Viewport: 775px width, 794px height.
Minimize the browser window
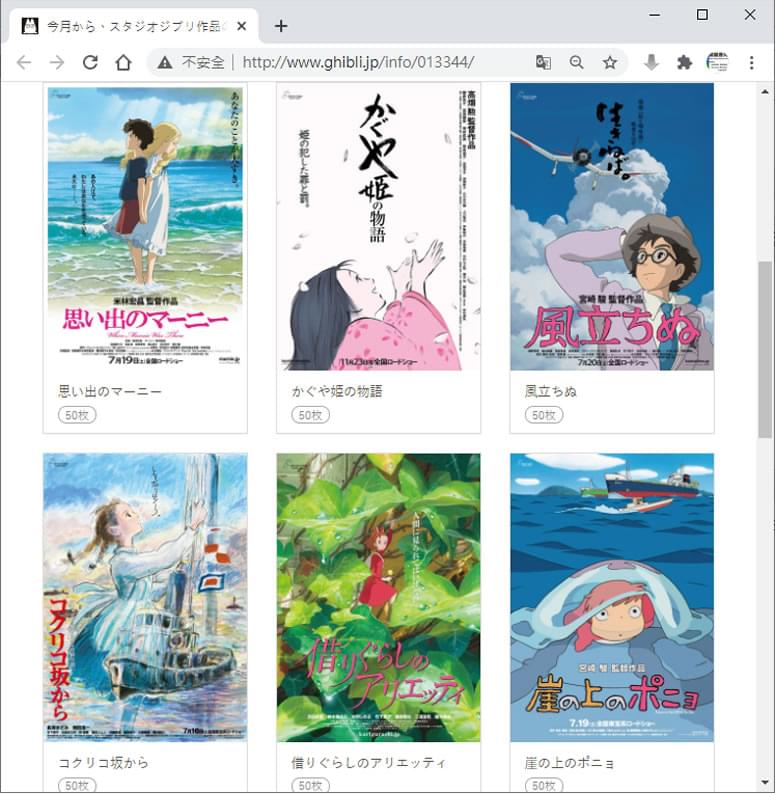(x=655, y=14)
